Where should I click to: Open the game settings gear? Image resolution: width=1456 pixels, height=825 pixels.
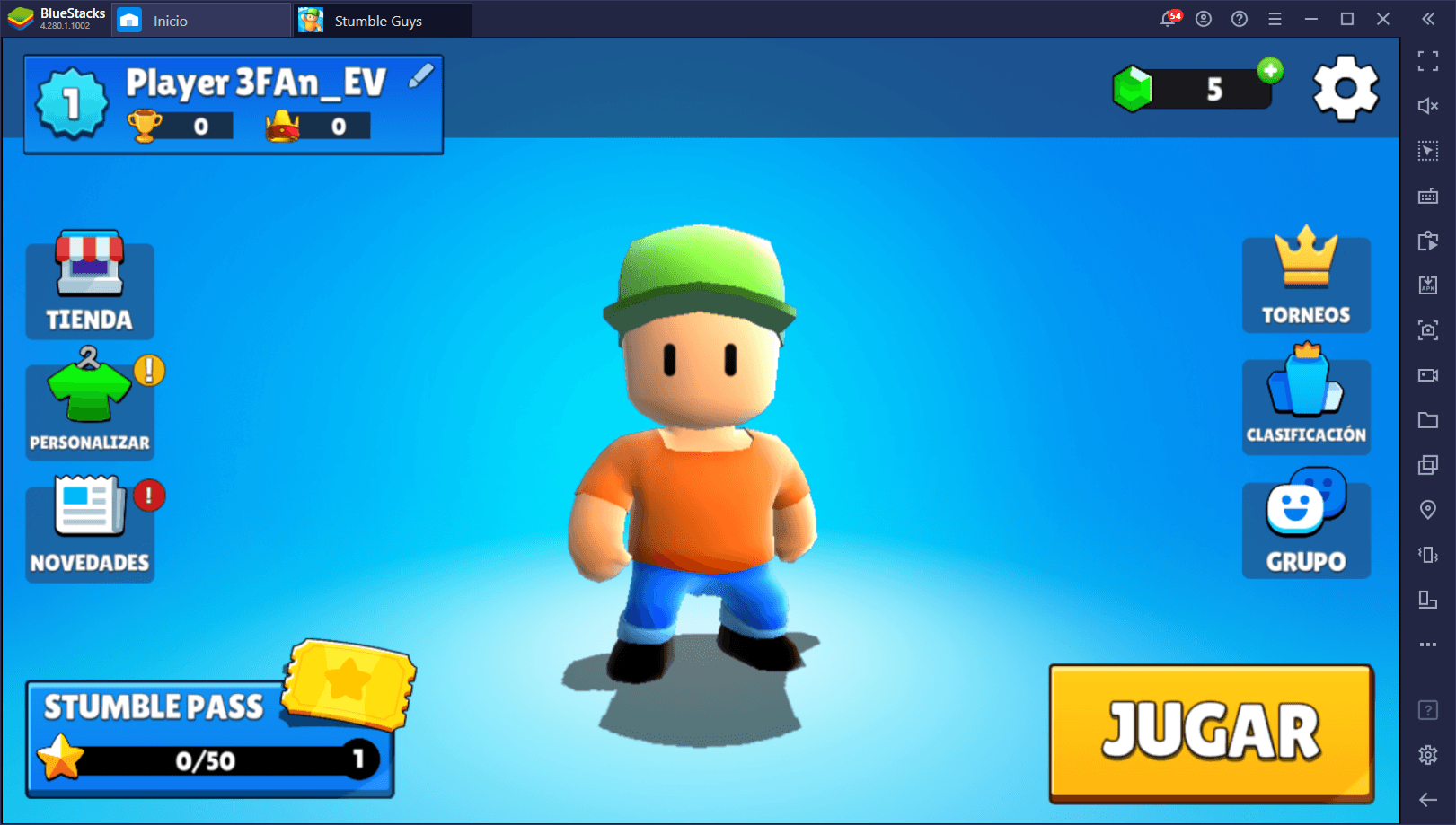click(x=1345, y=88)
